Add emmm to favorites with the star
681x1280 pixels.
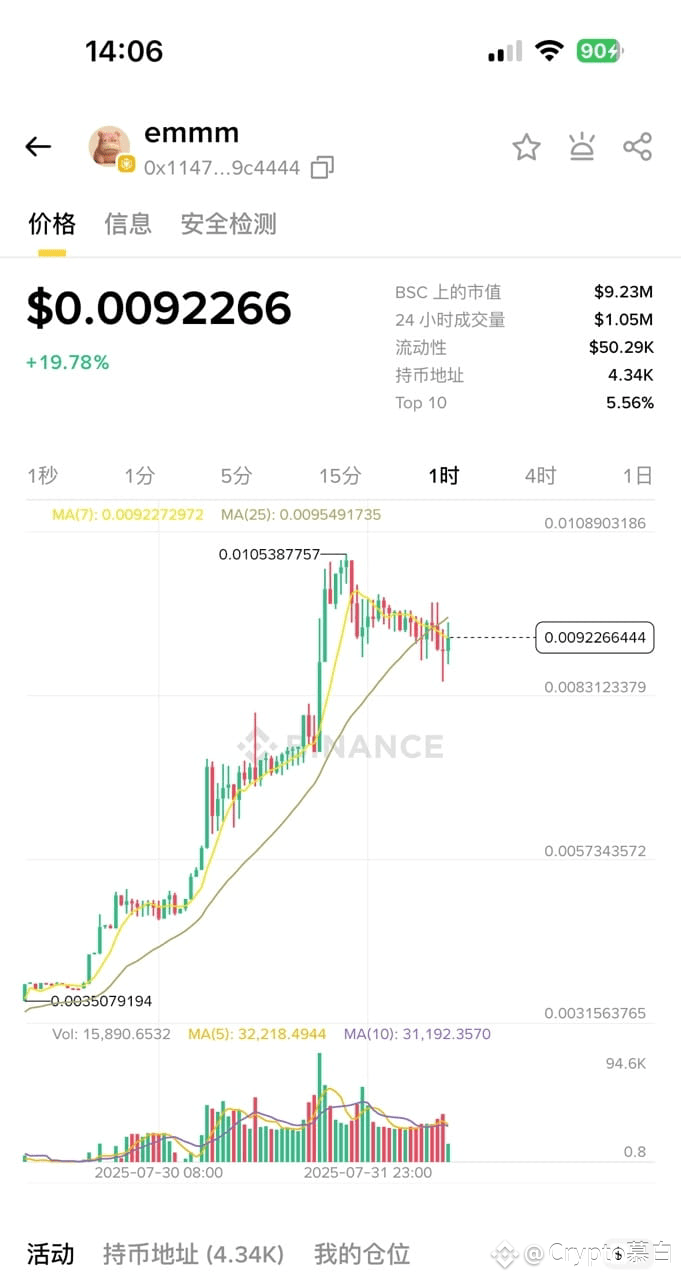526,148
